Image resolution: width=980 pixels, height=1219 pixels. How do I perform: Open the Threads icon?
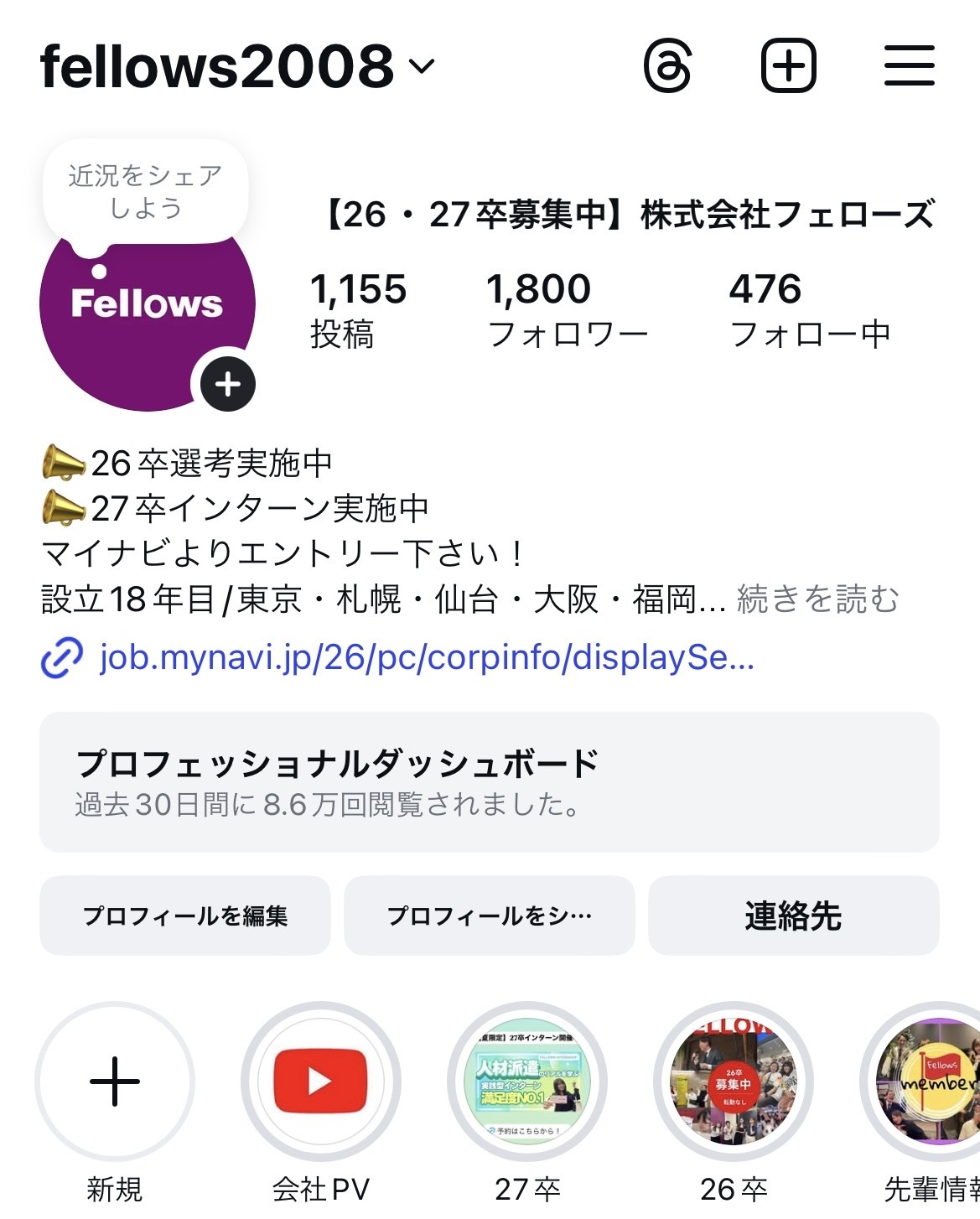tap(667, 66)
